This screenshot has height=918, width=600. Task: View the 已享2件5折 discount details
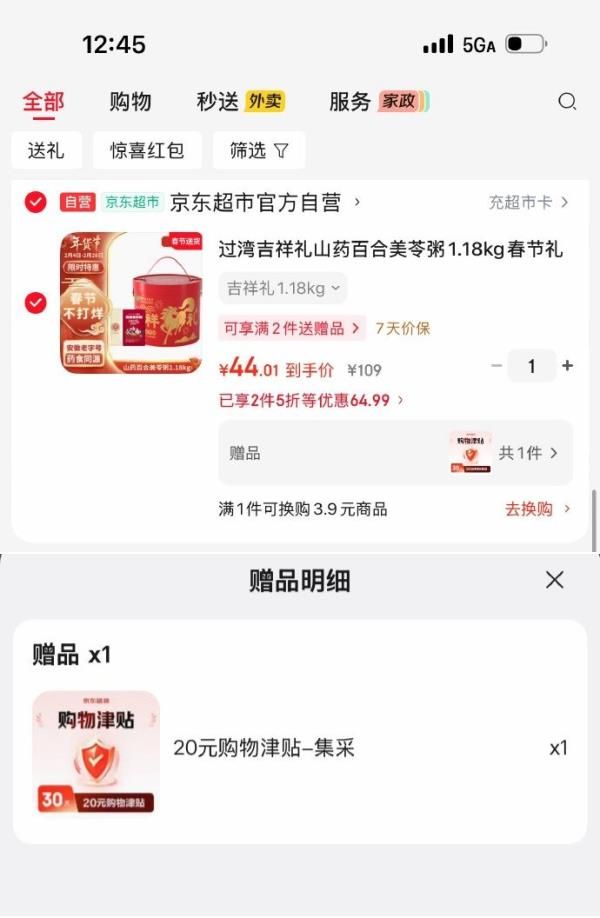coord(311,400)
